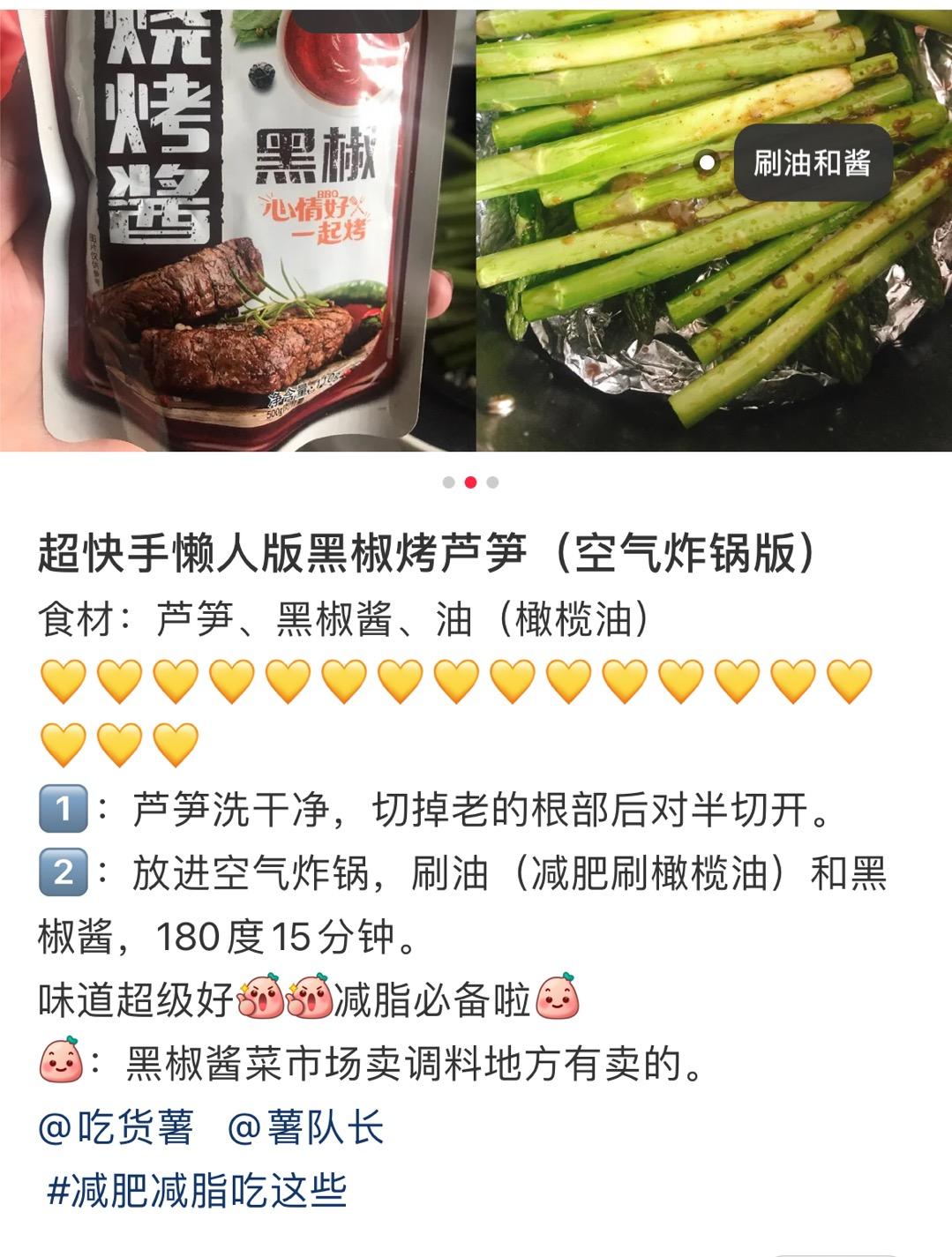Open the @吃货薯 mention
This screenshot has height=1257, width=952.
[x=116, y=1128]
